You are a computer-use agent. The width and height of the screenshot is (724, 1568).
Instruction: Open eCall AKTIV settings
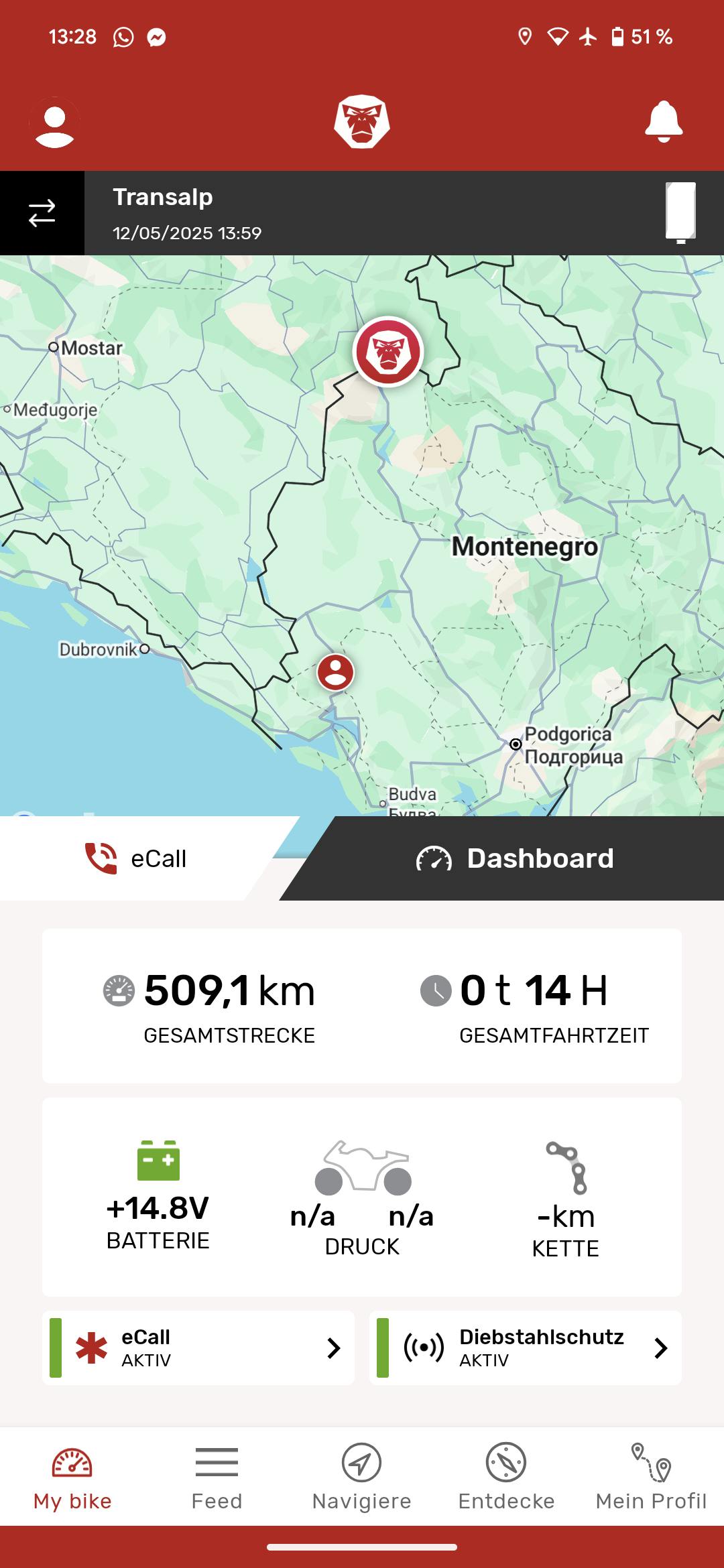coord(198,1348)
